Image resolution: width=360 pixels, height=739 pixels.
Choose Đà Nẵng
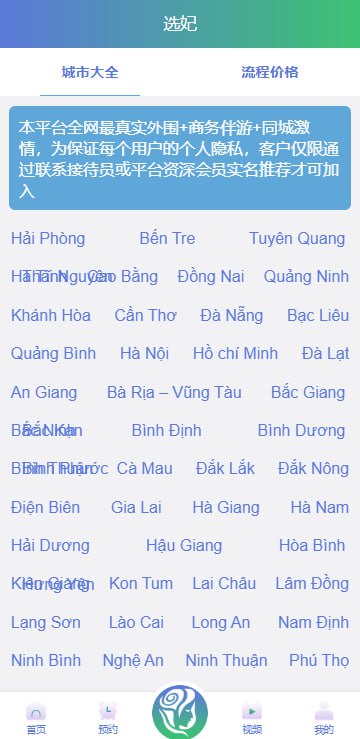(231, 315)
